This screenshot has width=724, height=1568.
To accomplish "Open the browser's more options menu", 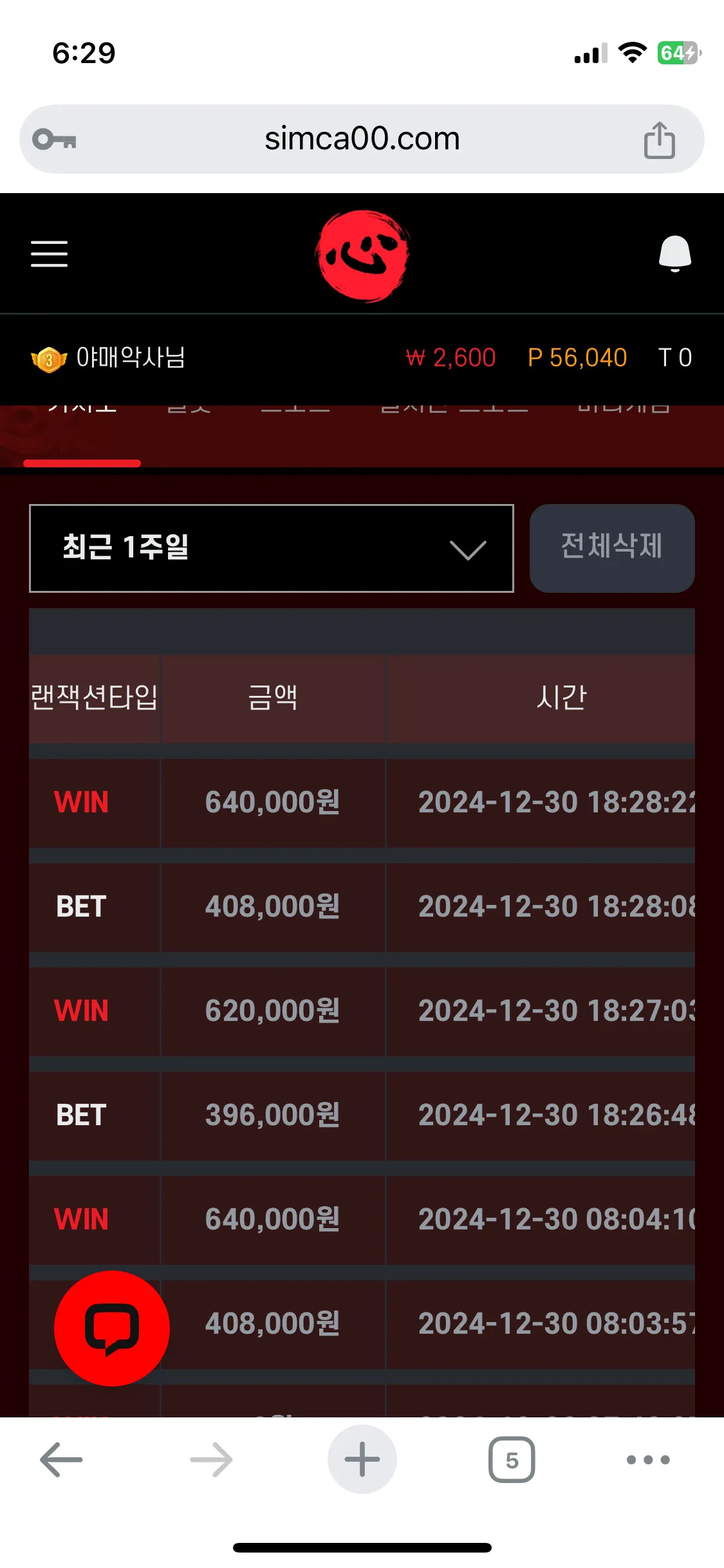I will tap(648, 1459).
